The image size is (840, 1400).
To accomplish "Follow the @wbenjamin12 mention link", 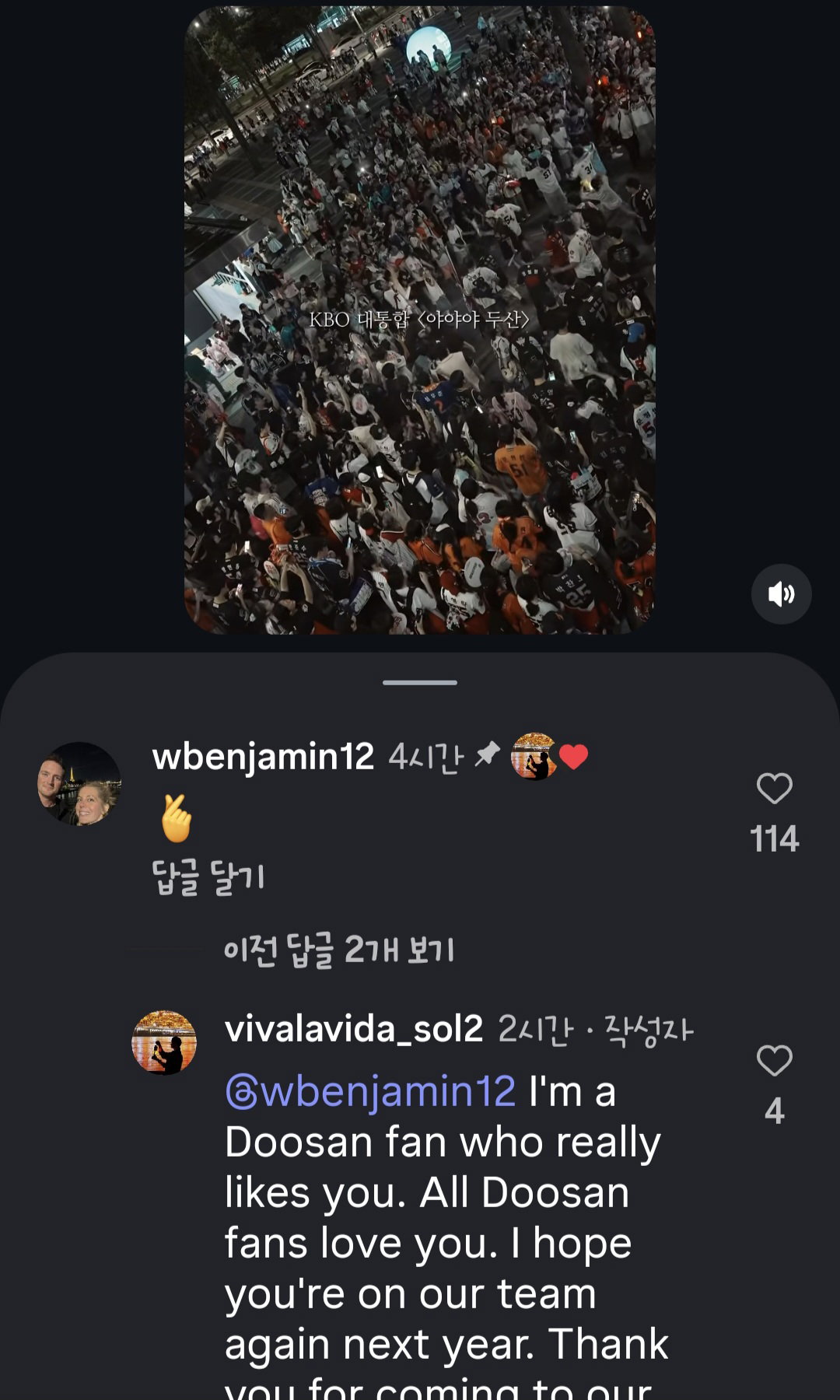I will [370, 1091].
